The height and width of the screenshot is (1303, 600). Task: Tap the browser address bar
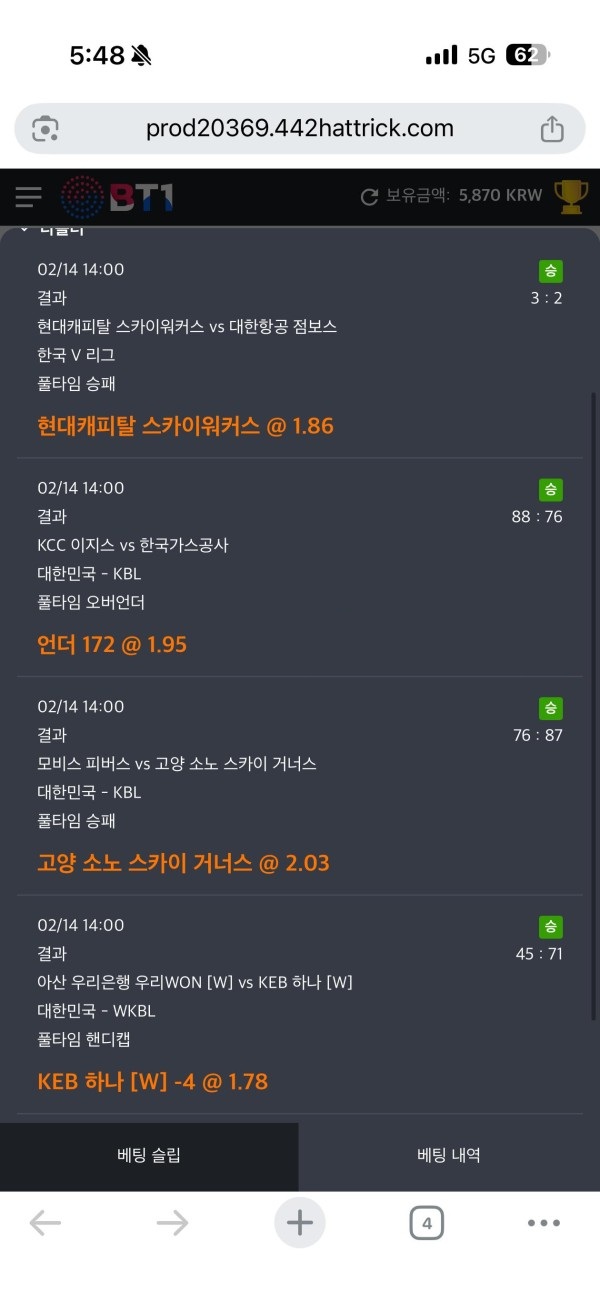[x=300, y=129]
